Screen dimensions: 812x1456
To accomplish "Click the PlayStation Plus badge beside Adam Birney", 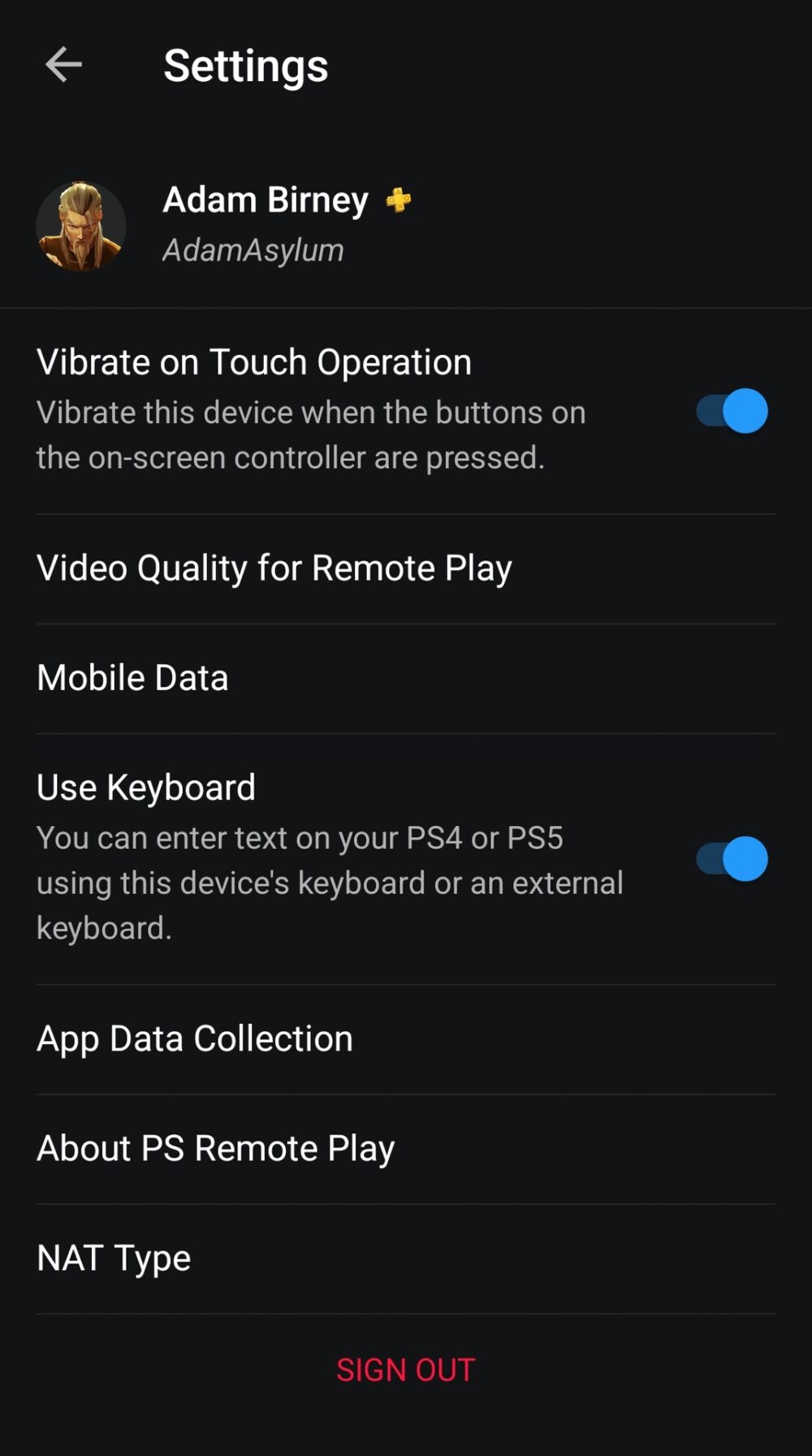I will (397, 200).
